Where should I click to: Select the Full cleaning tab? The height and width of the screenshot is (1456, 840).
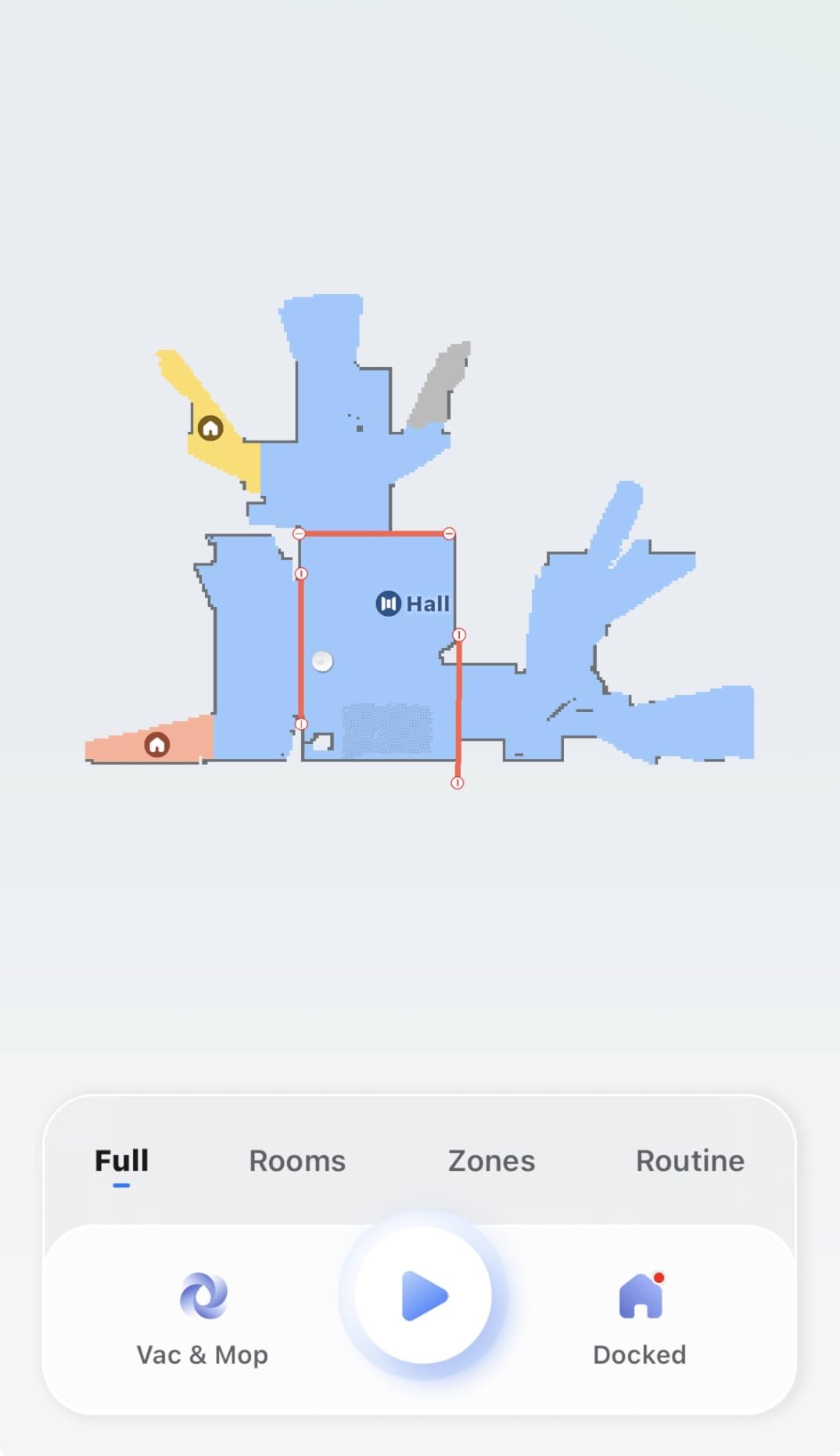click(x=121, y=1160)
